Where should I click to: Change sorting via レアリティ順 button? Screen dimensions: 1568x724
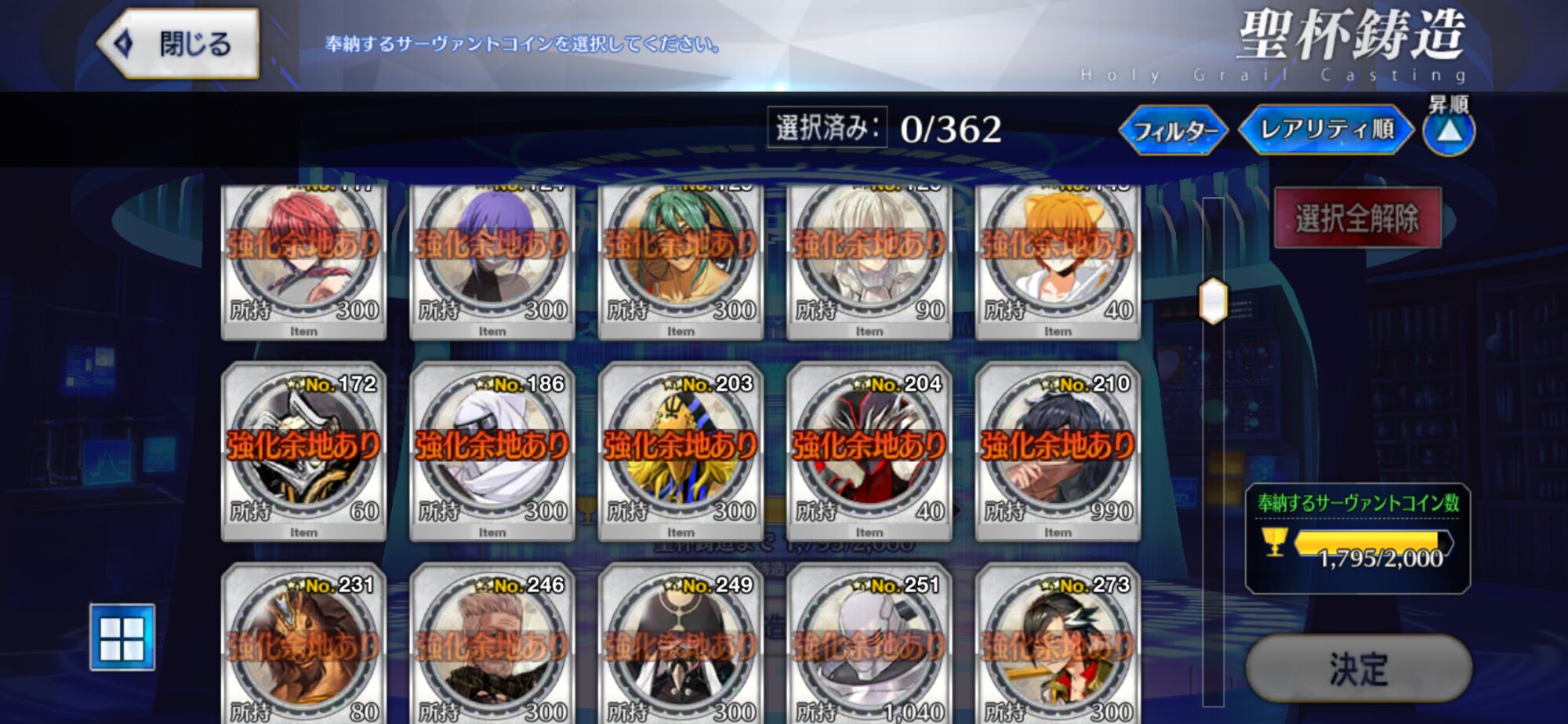coord(1326,129)
